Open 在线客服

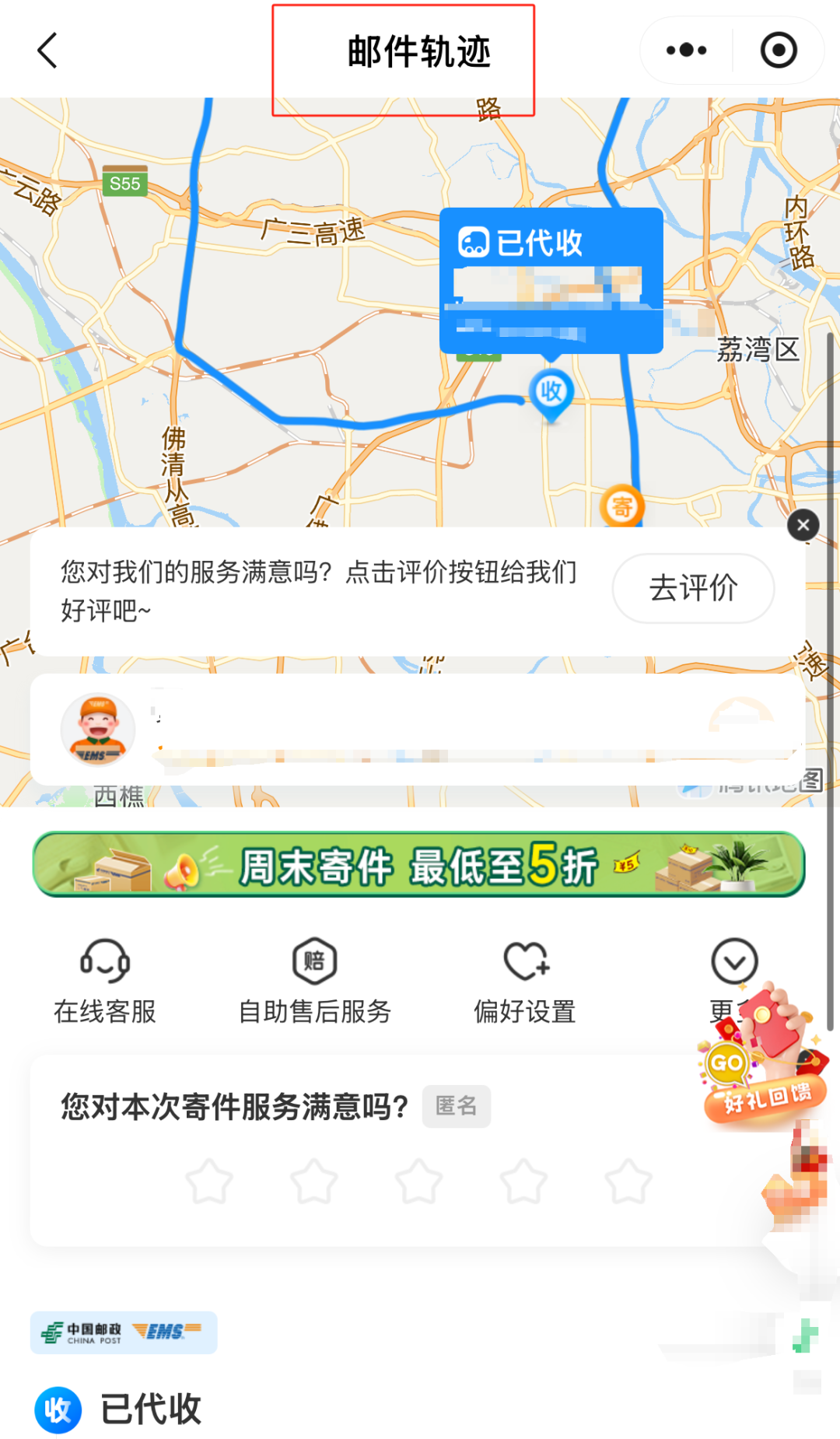[105, 982]
